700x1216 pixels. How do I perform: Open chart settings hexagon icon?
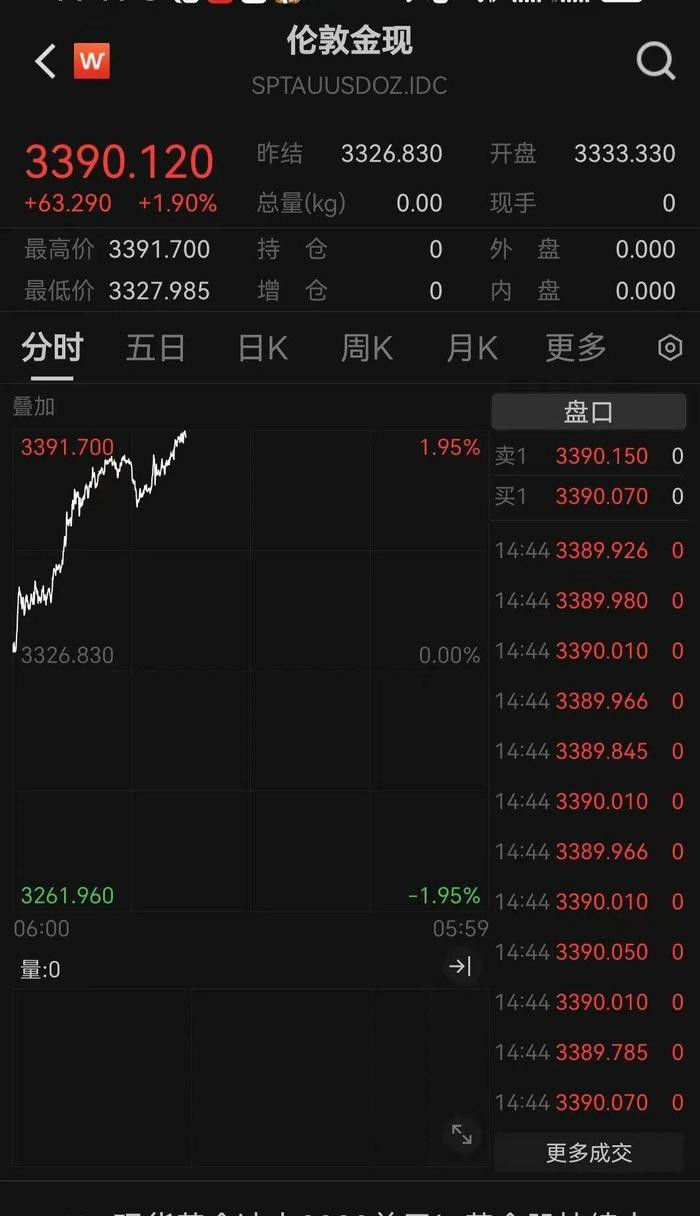[670, 348]
